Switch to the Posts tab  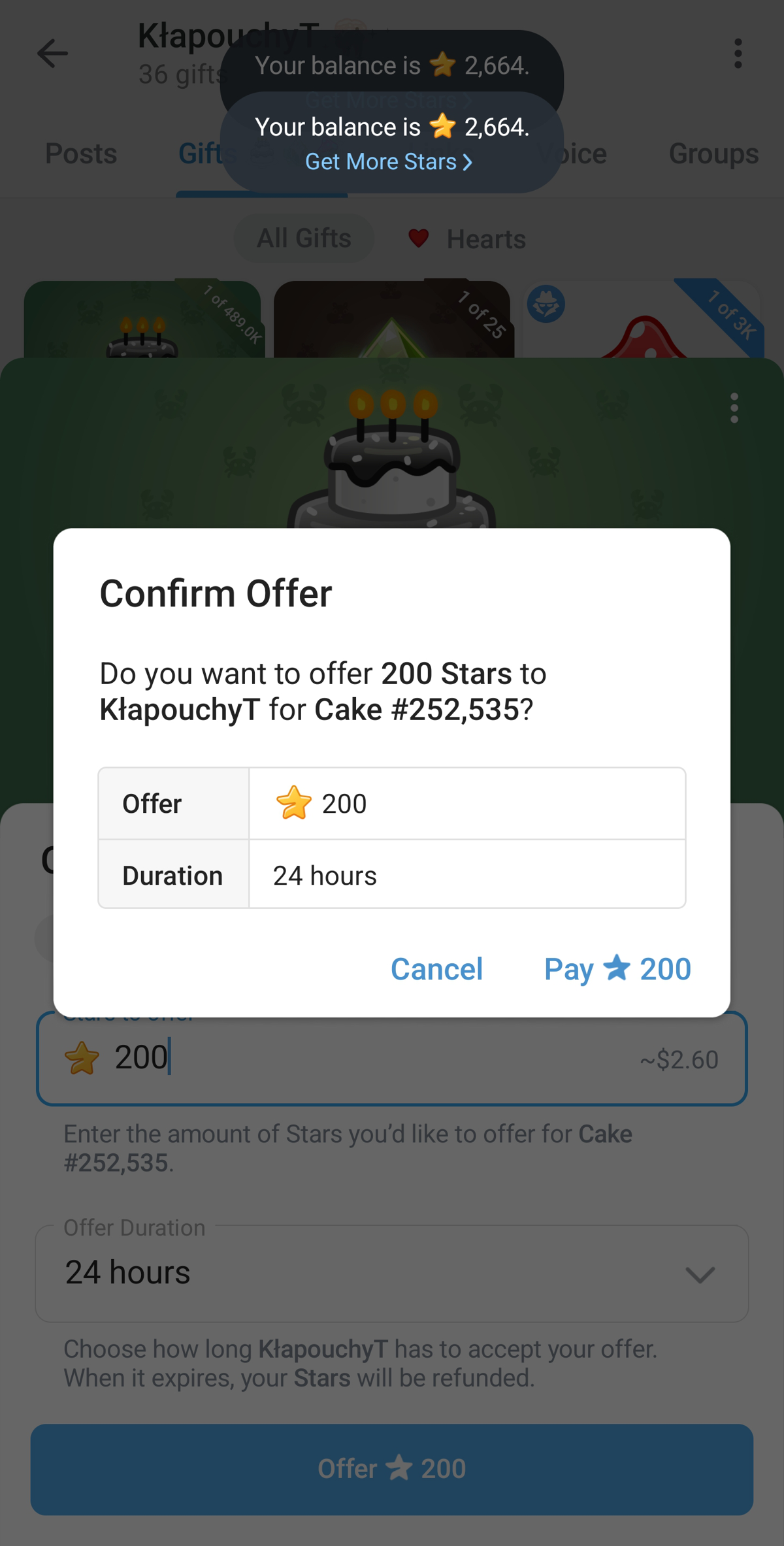click(81, 154)
